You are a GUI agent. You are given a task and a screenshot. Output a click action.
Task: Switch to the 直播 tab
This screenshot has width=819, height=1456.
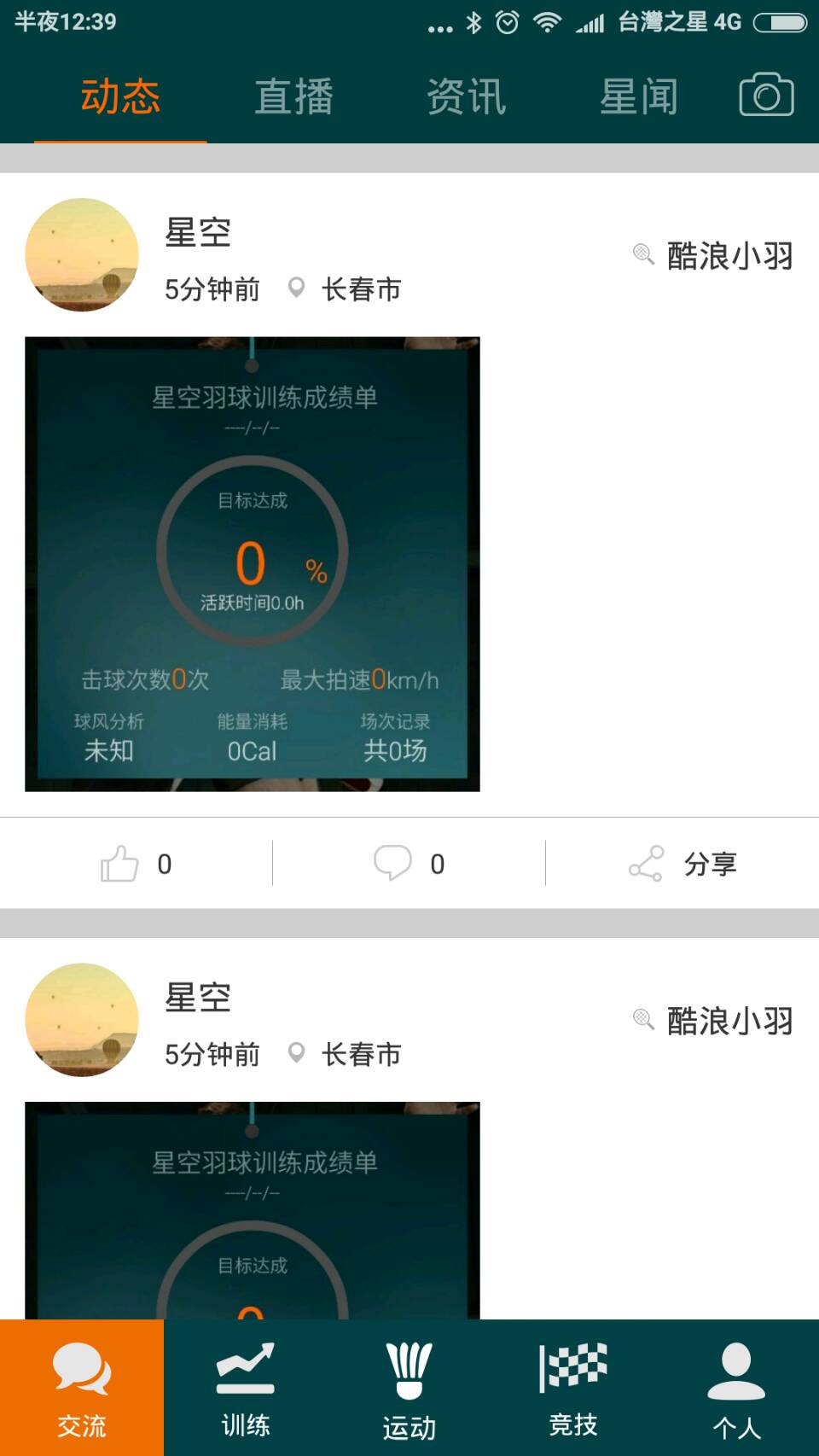click(293, 96)
